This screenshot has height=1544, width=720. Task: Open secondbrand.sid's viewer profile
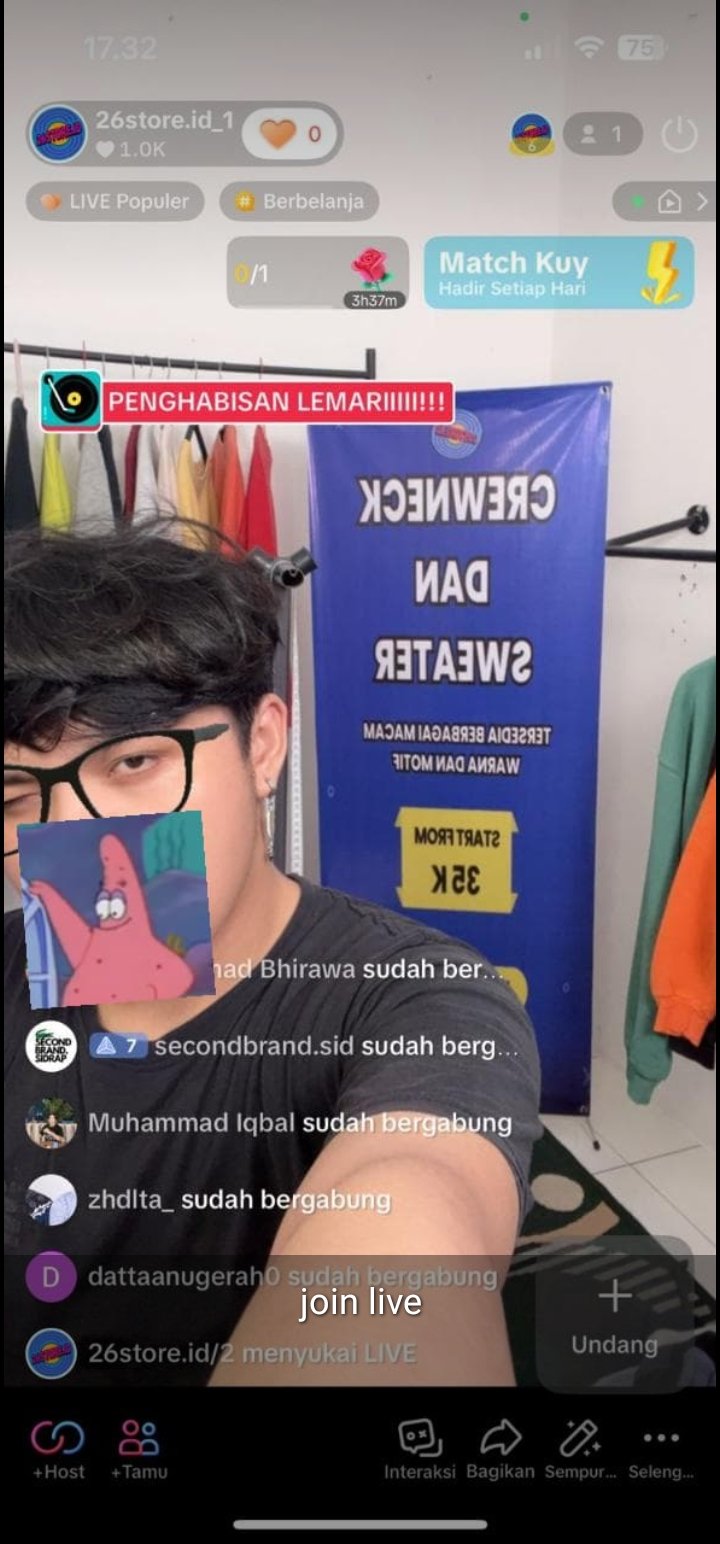tap(52, 1046)
